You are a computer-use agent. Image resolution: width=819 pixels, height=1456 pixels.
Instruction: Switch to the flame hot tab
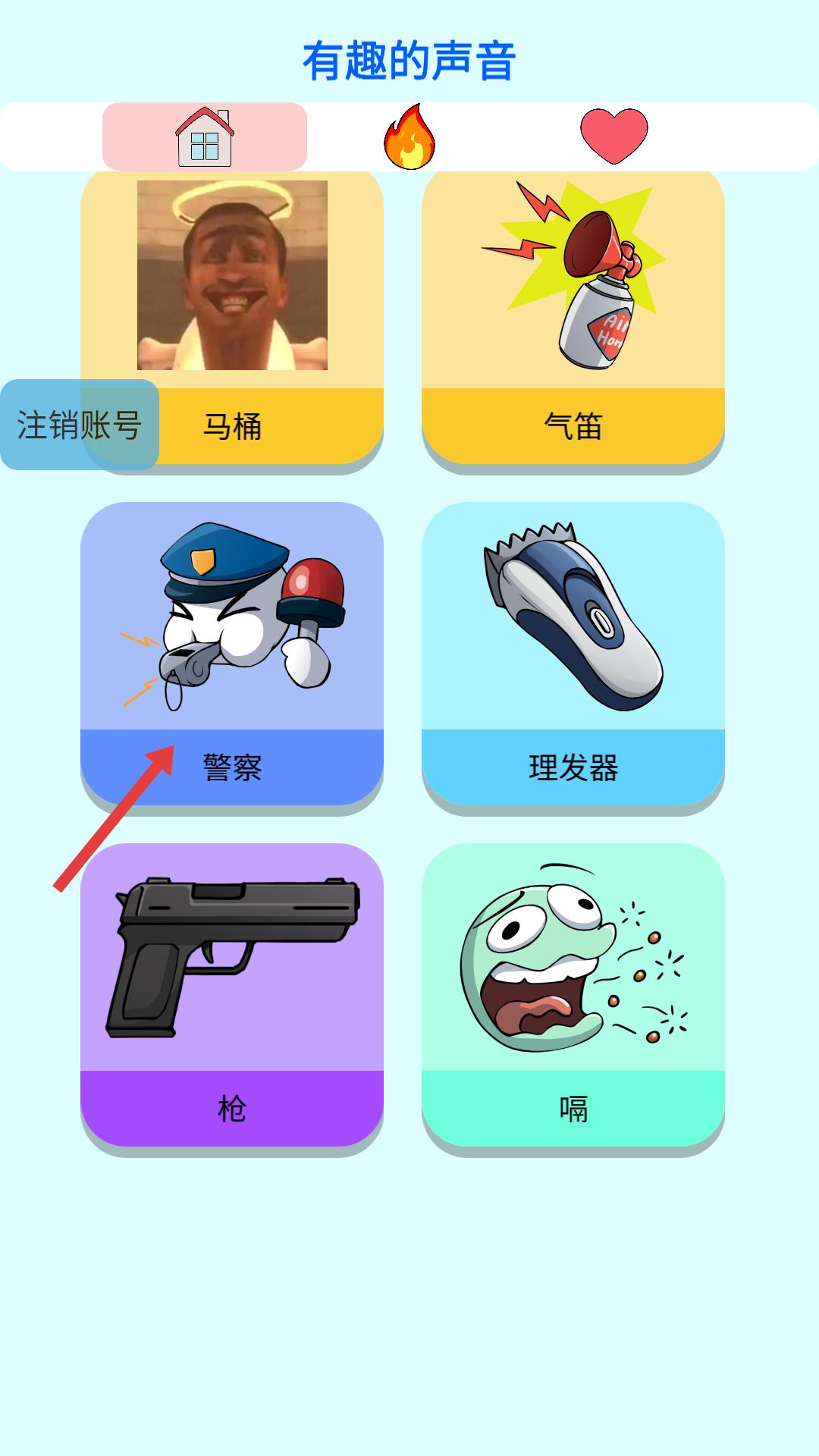(409, 136)
